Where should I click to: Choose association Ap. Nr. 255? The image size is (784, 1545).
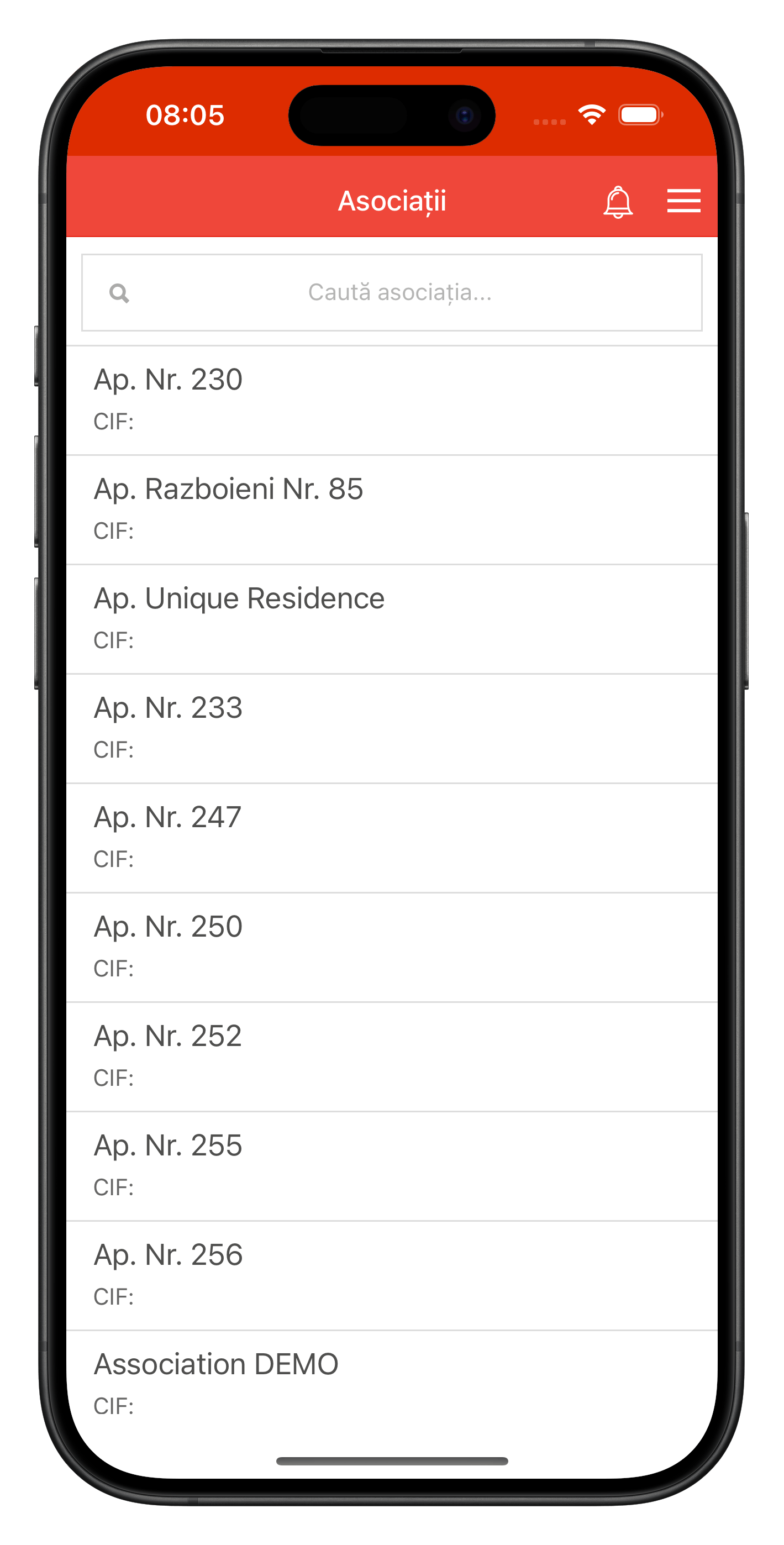pos(392,1166)
